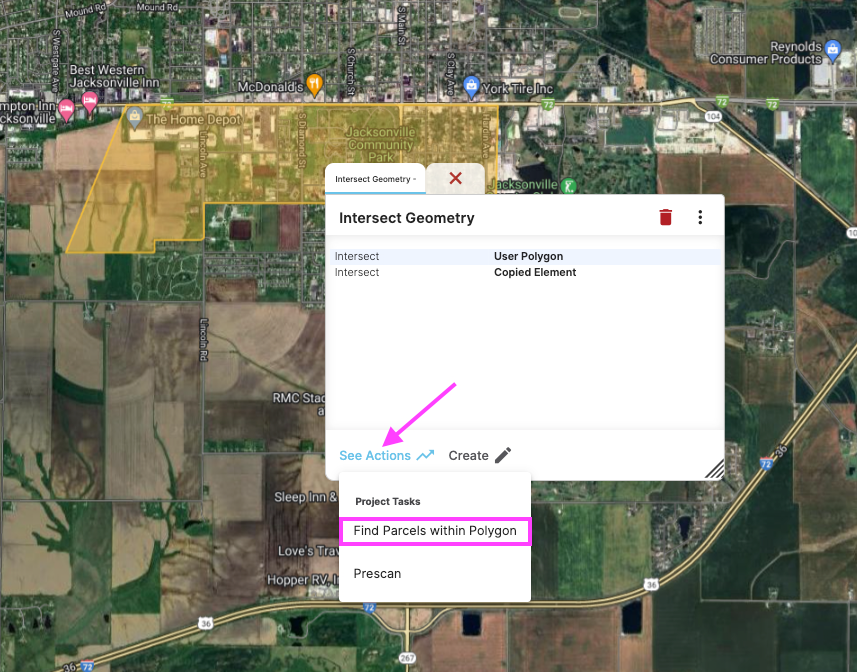Tap Create with pencil icon
The height and width of the screenshot is (672, 857).
(x=479, y=455)
